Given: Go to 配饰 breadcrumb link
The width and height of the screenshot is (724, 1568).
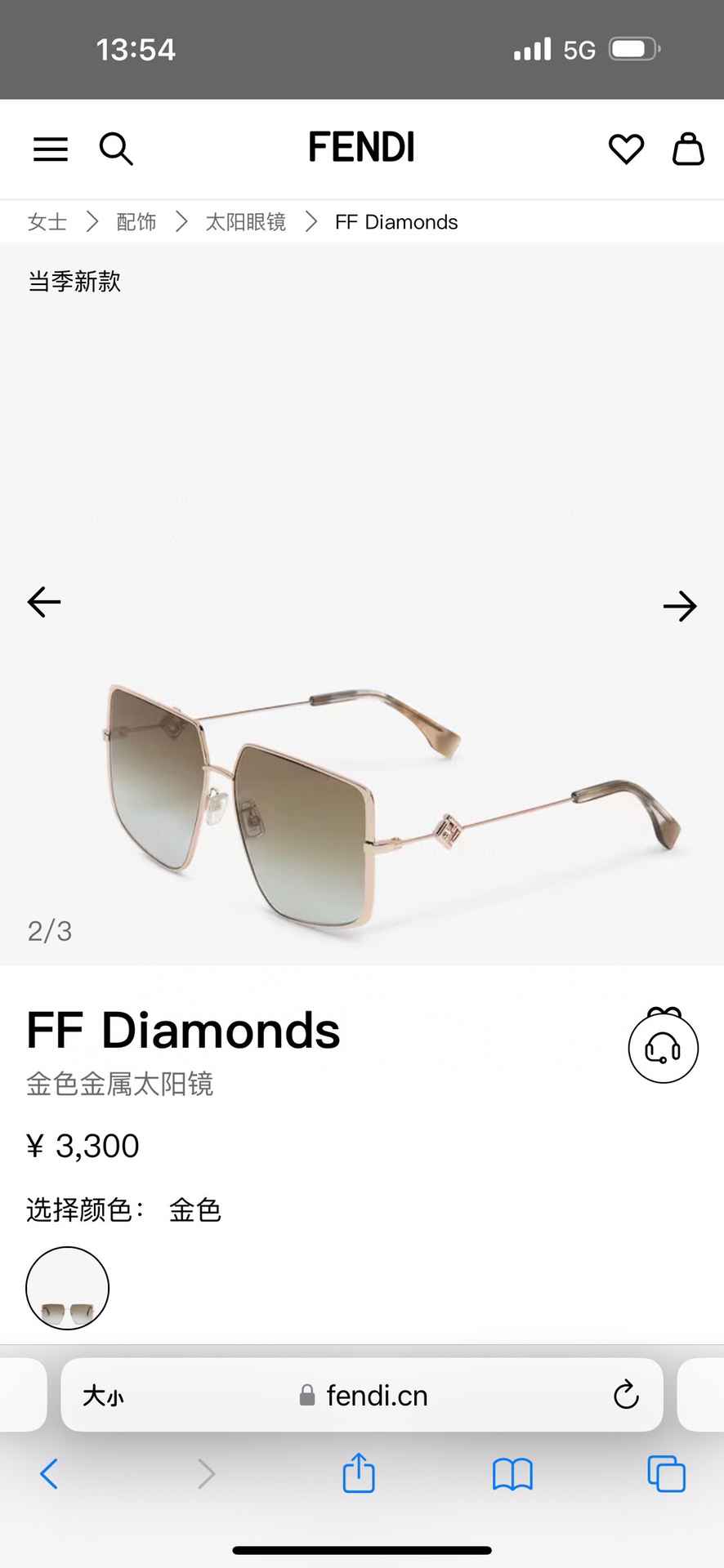Looking at the screenshot, I should pyautogui.click(x=136, y=222).
